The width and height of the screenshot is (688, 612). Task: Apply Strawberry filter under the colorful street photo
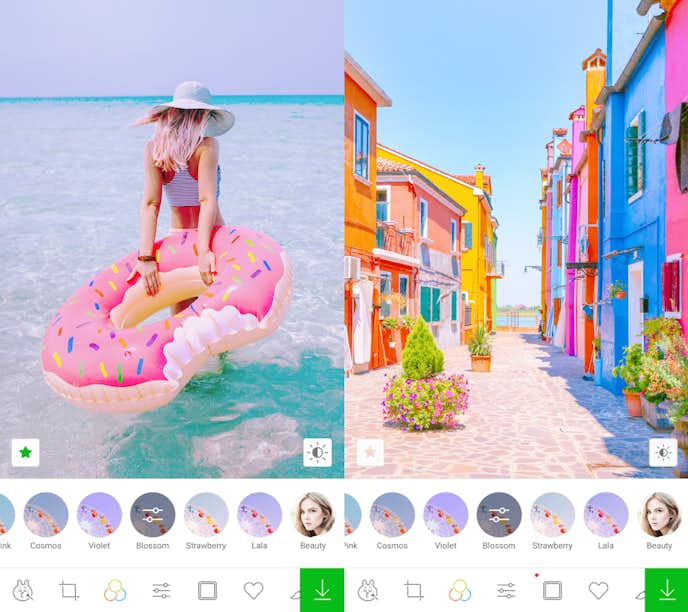coord(552,515)
